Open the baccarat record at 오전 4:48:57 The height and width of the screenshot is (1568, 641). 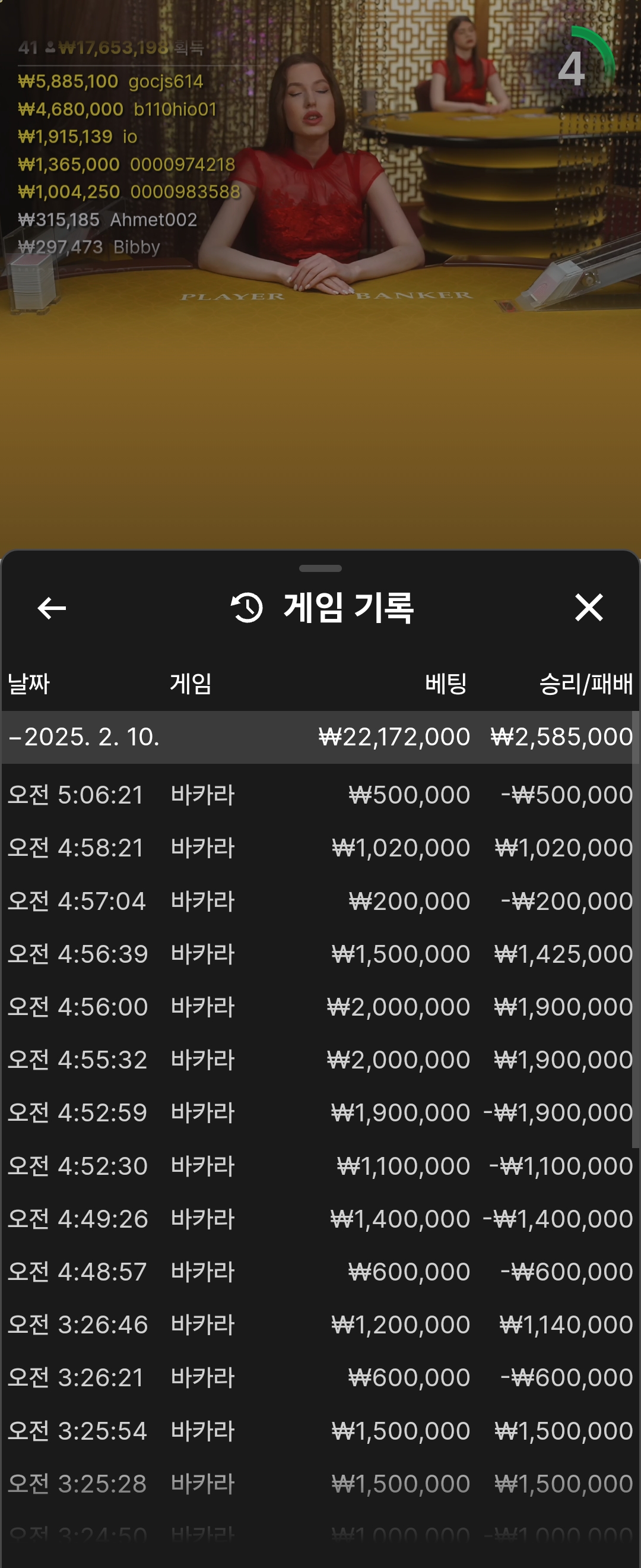(320, 1272)
